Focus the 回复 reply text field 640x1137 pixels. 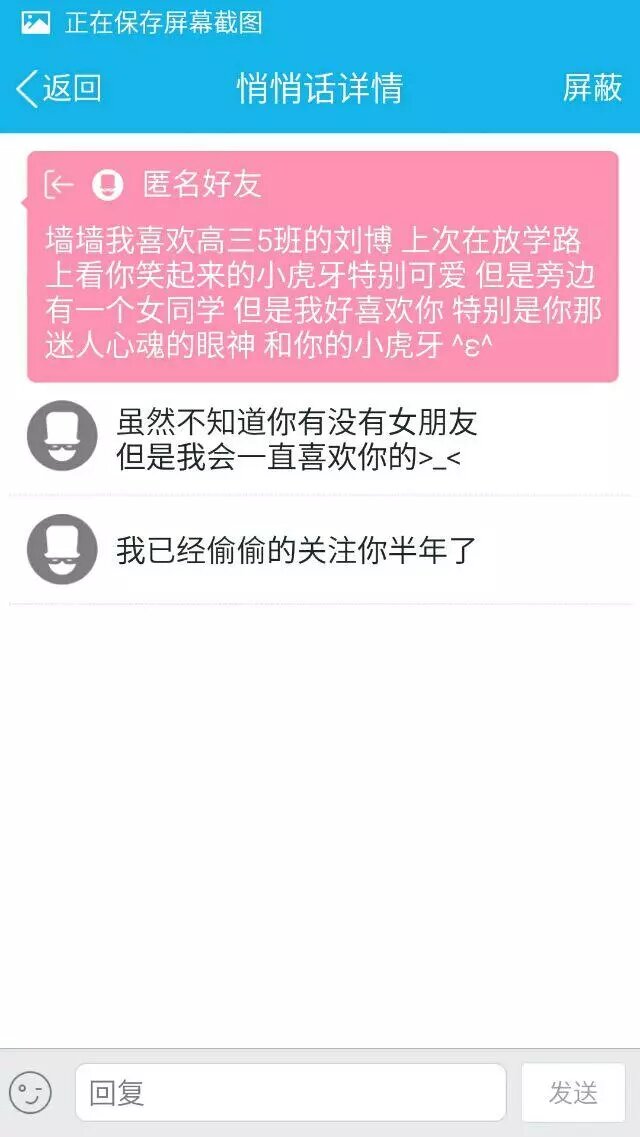(290, 1092)
